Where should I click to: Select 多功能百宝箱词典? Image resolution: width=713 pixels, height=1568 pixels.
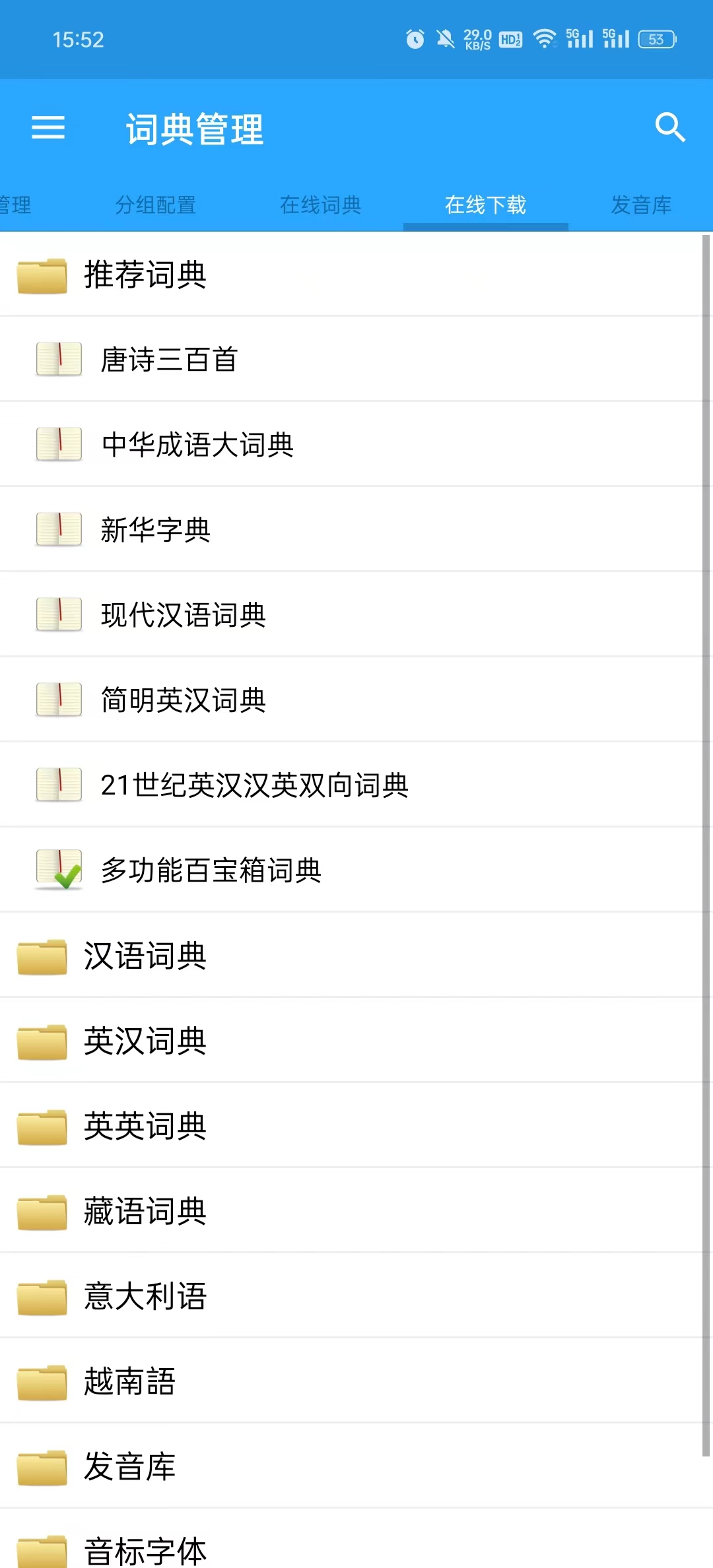211,870
